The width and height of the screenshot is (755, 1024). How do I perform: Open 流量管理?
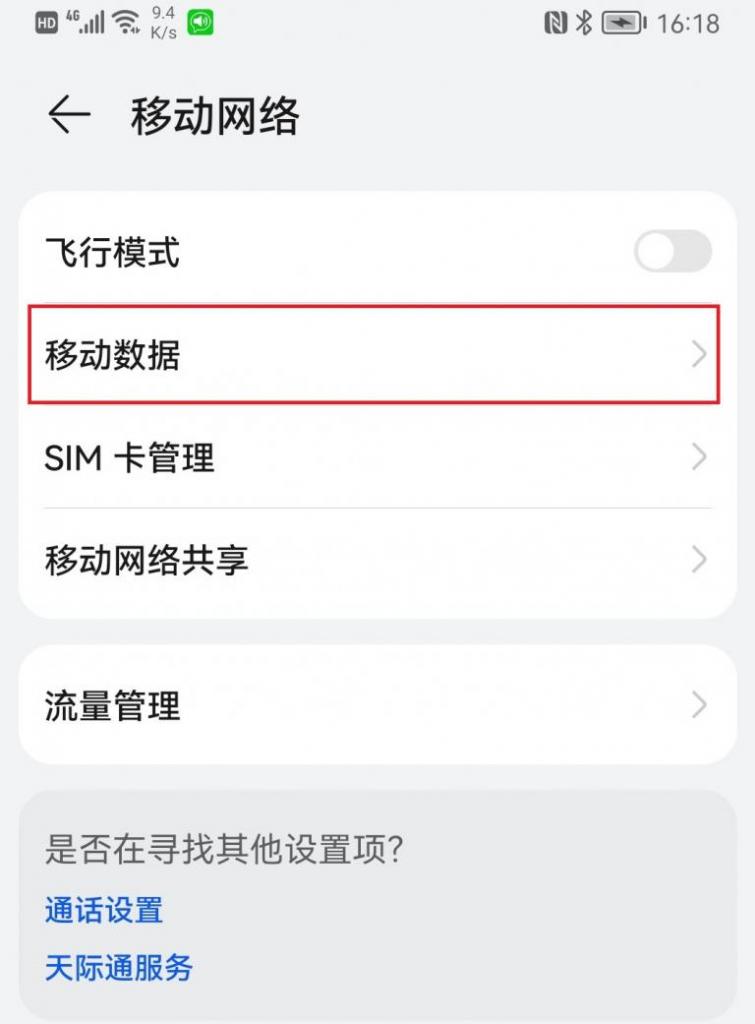[375, 706]
